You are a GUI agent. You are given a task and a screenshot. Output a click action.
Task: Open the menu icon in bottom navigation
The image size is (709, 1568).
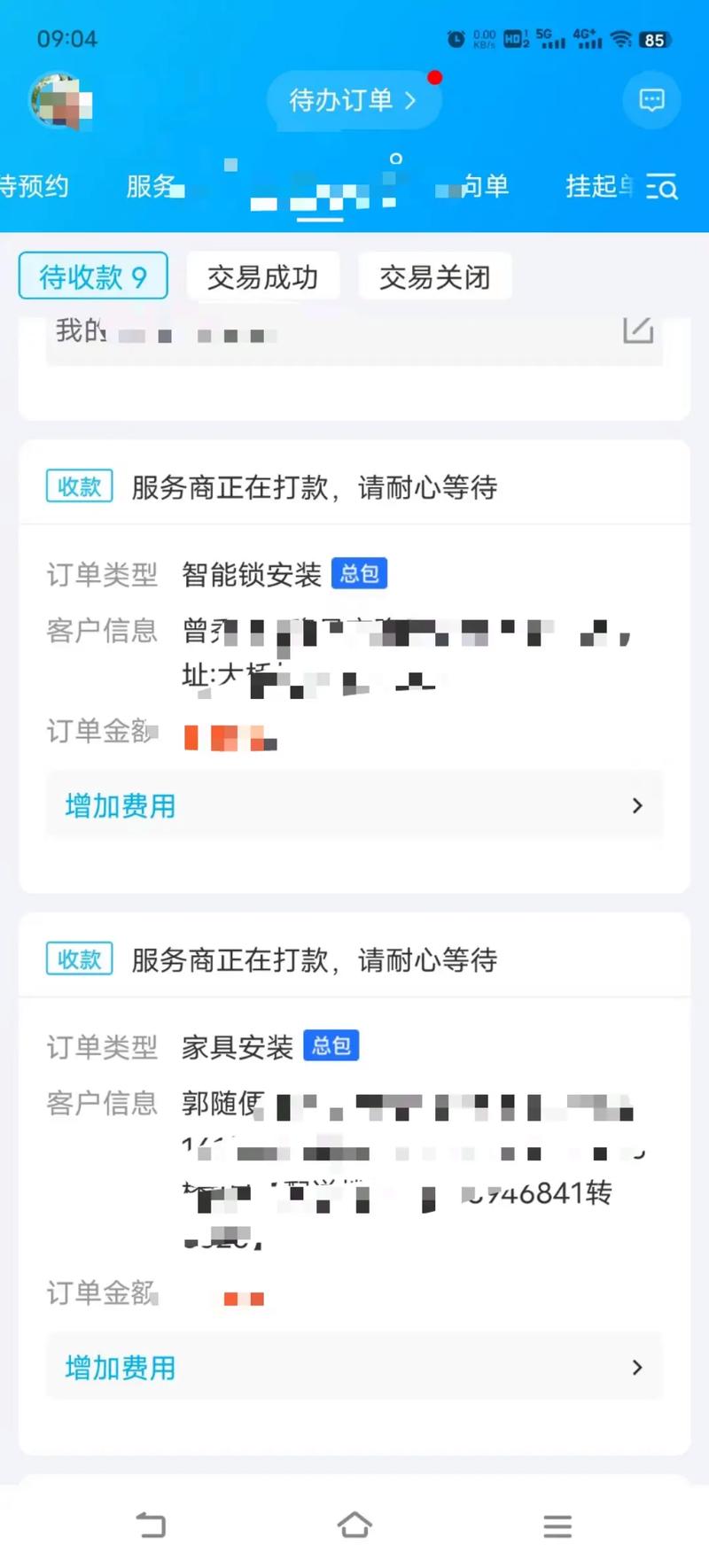point(557,1525)
